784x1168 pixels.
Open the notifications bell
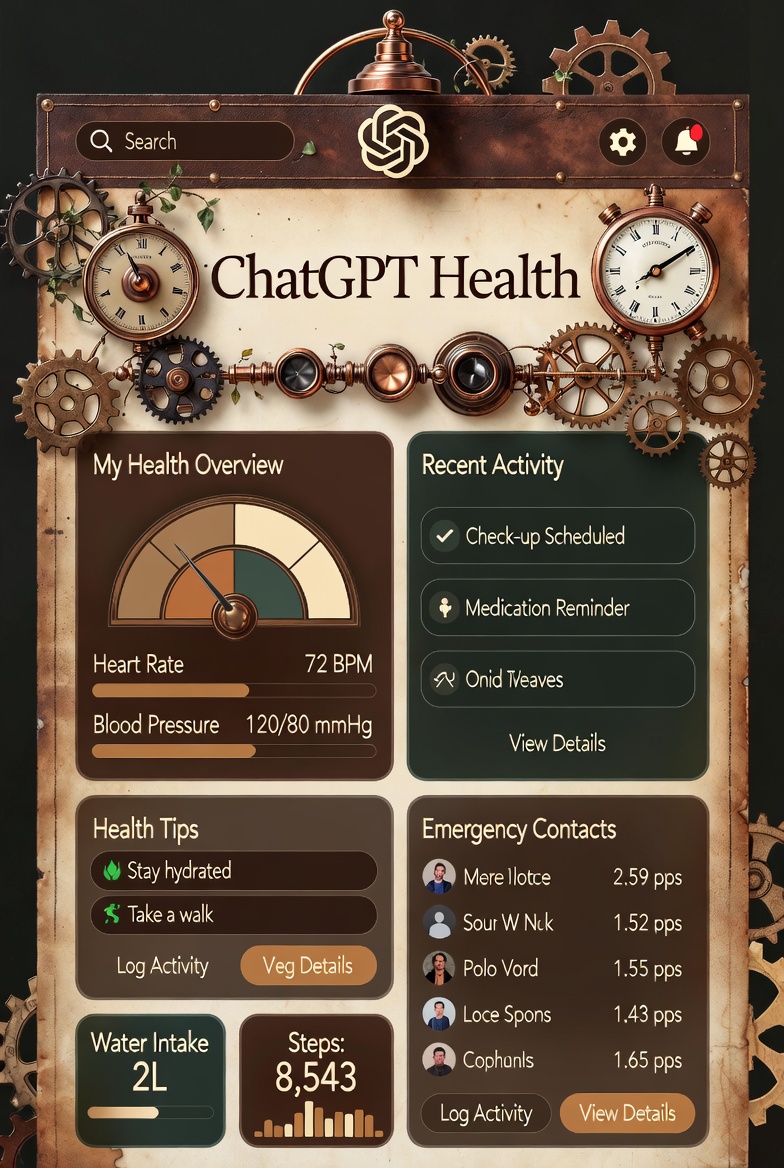click(x=686, y=143)
